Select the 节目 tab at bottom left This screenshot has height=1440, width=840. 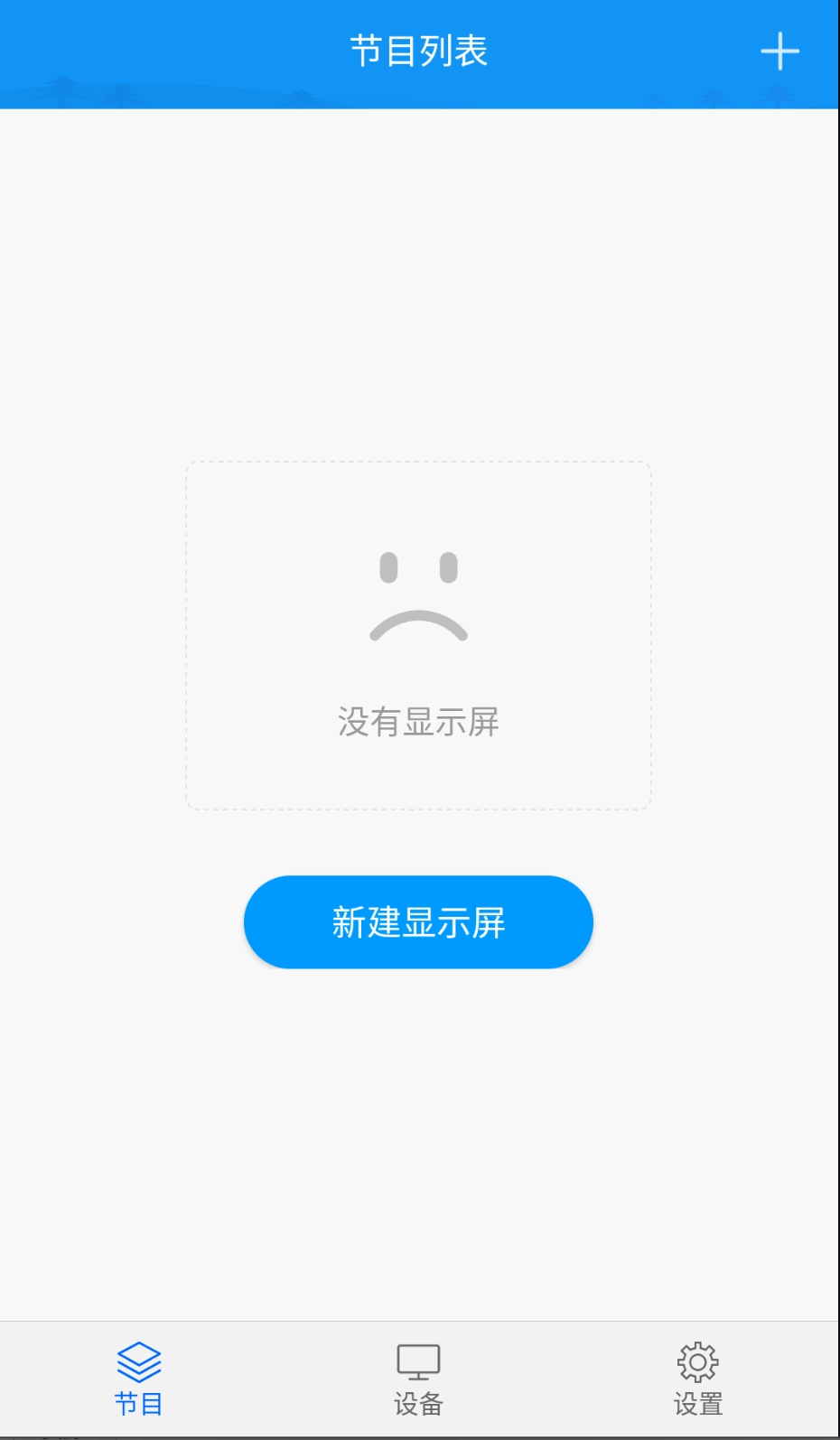[140, 1376]
